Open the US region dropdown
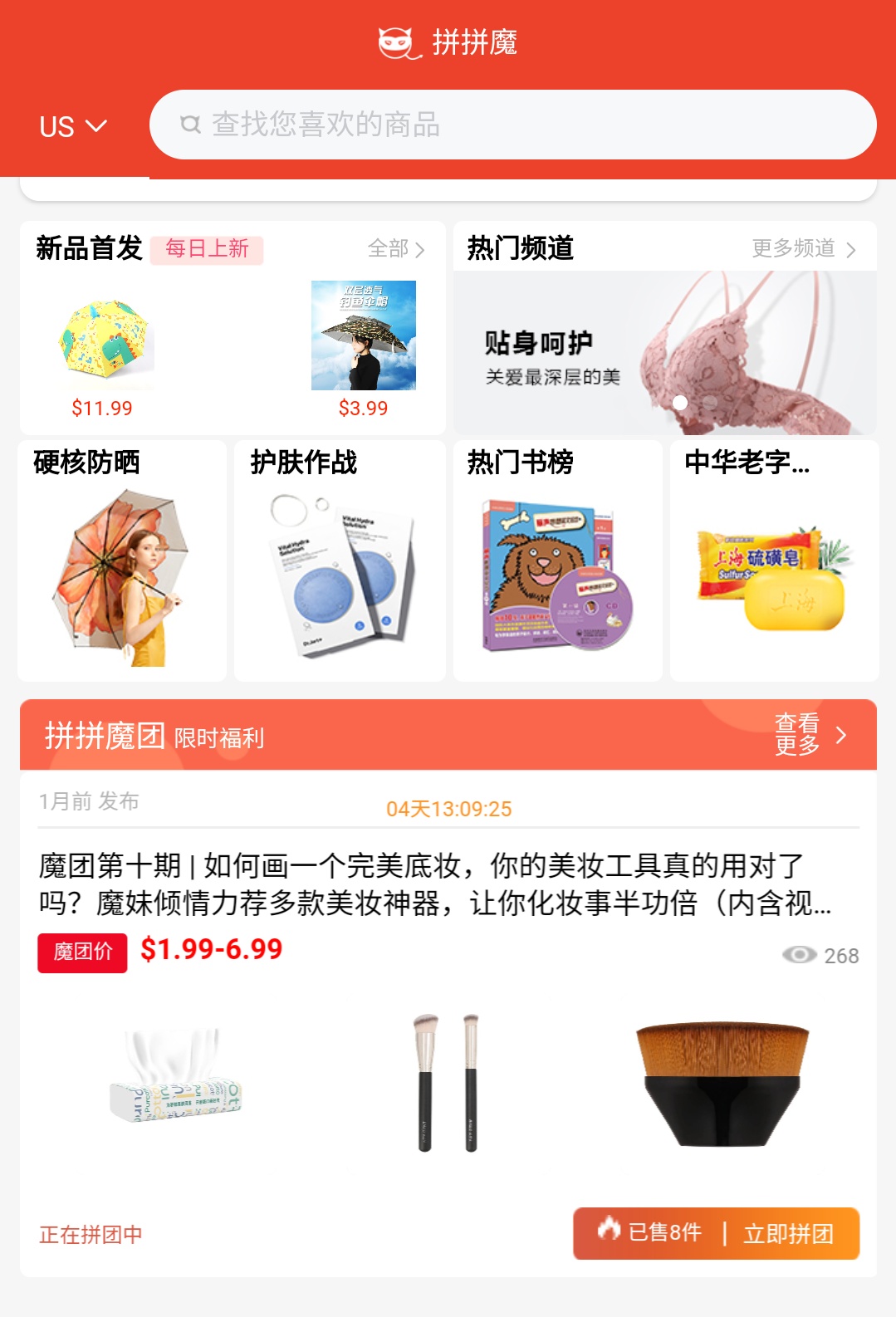 (x=73, y=126)
